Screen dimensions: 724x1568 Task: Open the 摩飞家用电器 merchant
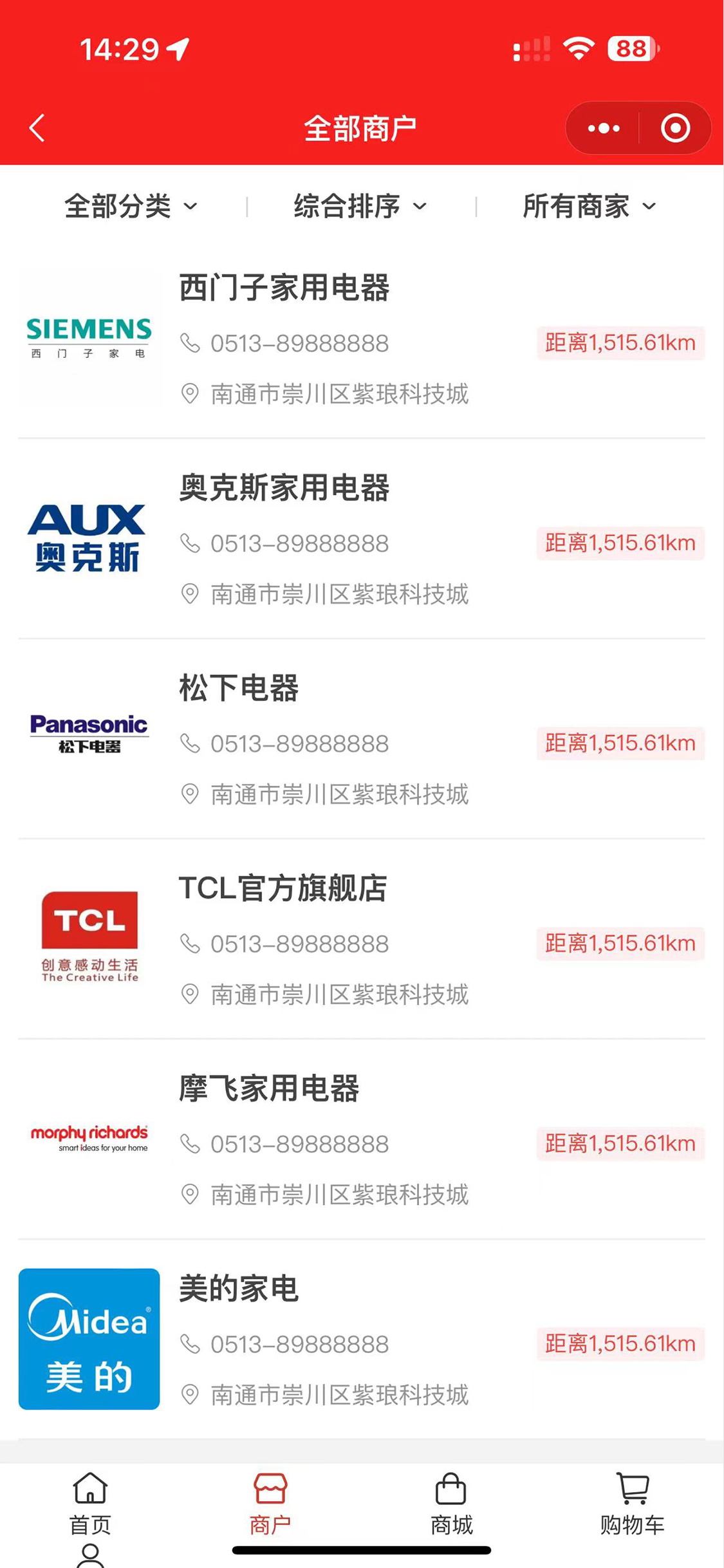(362, 1140)
